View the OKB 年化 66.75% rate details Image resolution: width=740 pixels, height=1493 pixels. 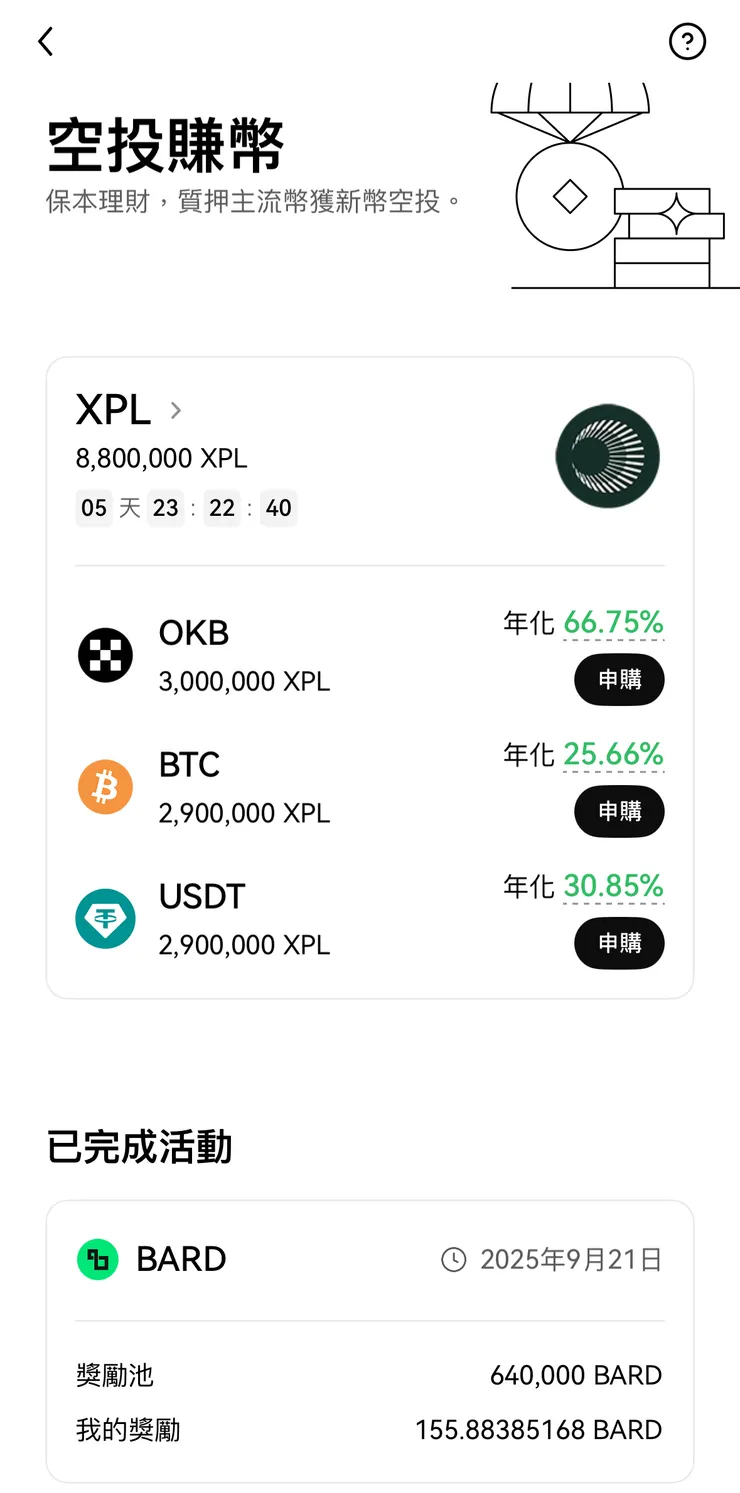click(613, 623)
